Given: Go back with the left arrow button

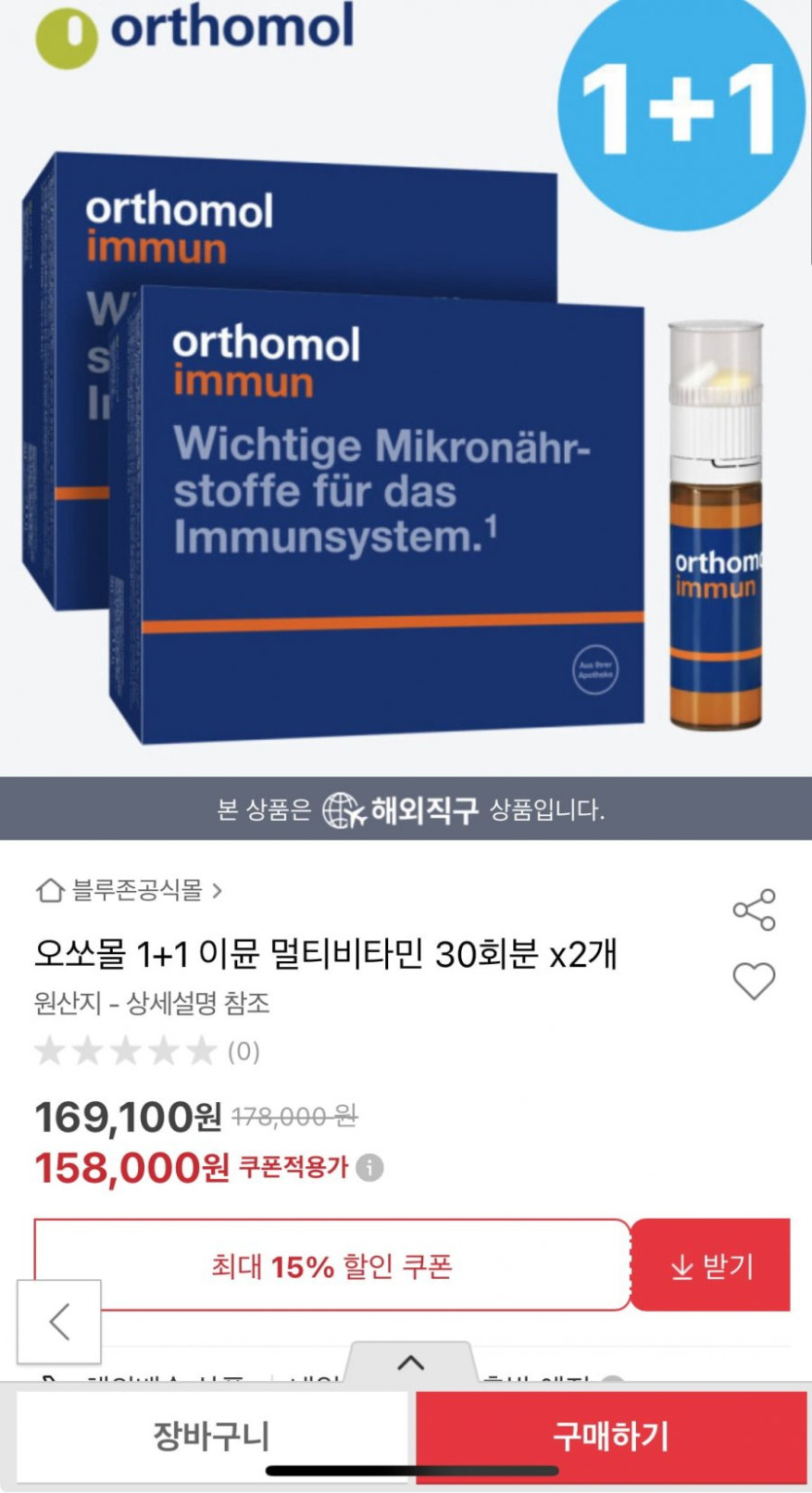Looking at the screenshot, I should click(x=59, y=1323).
